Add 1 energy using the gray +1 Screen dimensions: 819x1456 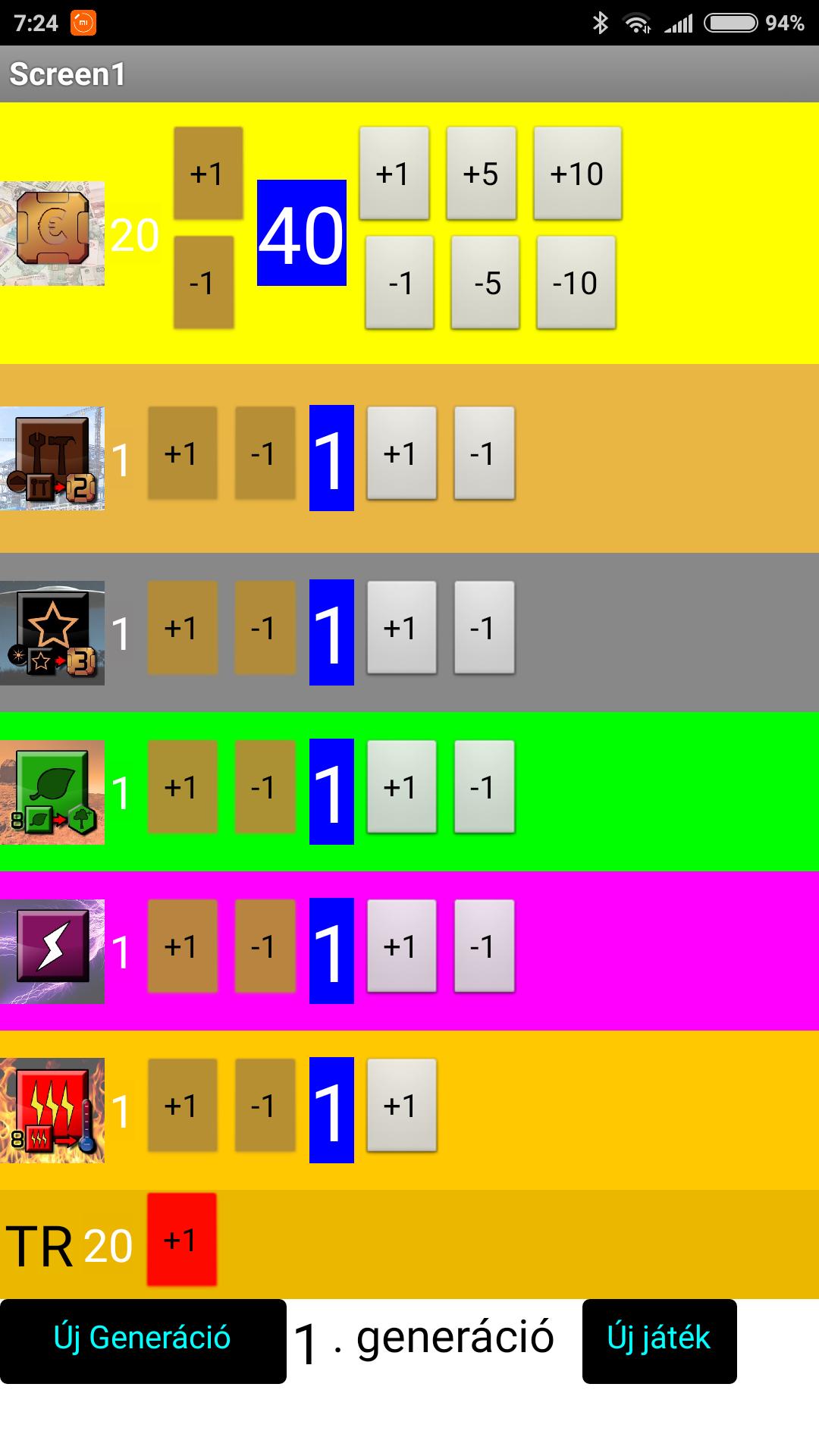point(401,946)
